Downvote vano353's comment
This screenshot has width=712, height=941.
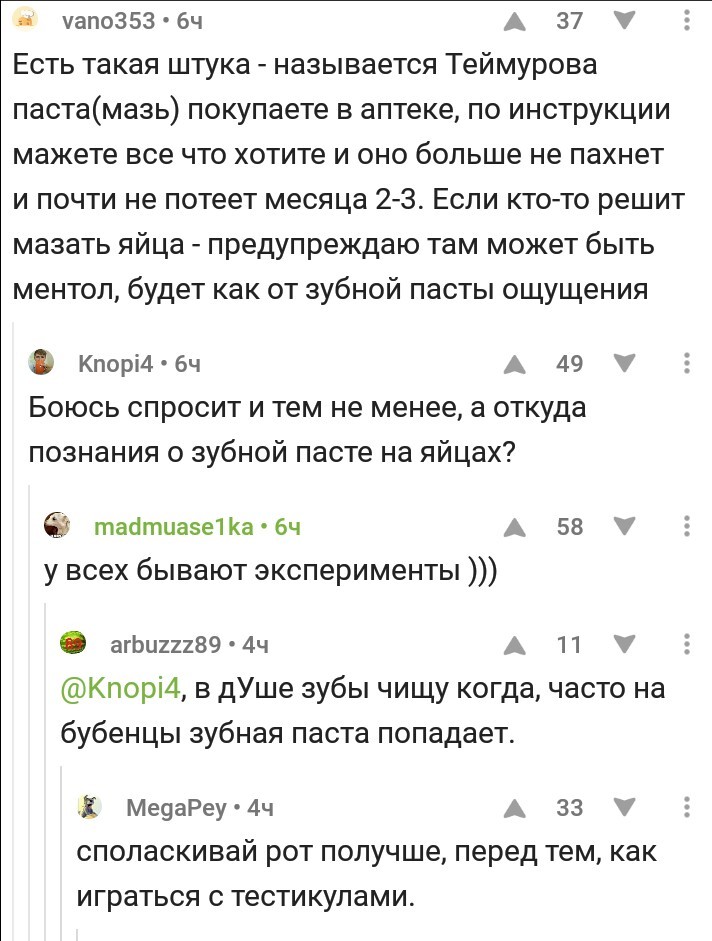coord(625,21)
